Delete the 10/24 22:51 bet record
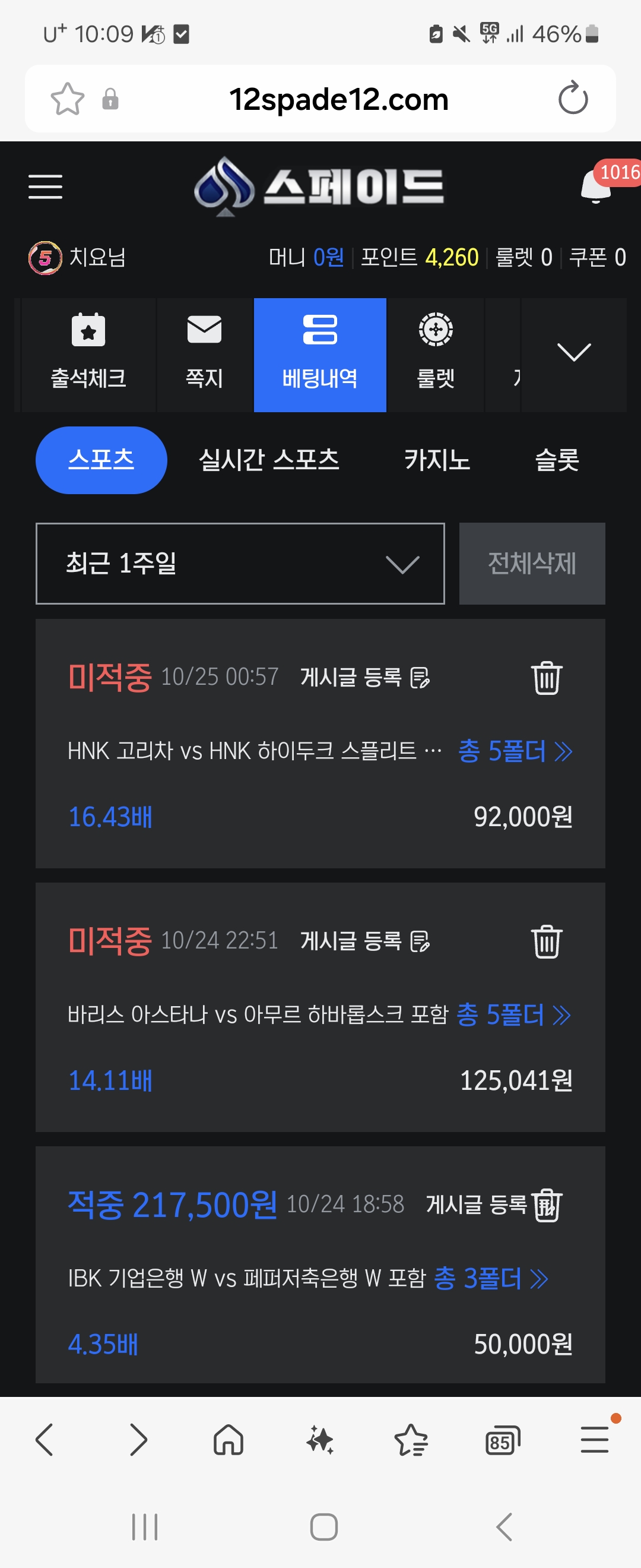 [546, 941]
